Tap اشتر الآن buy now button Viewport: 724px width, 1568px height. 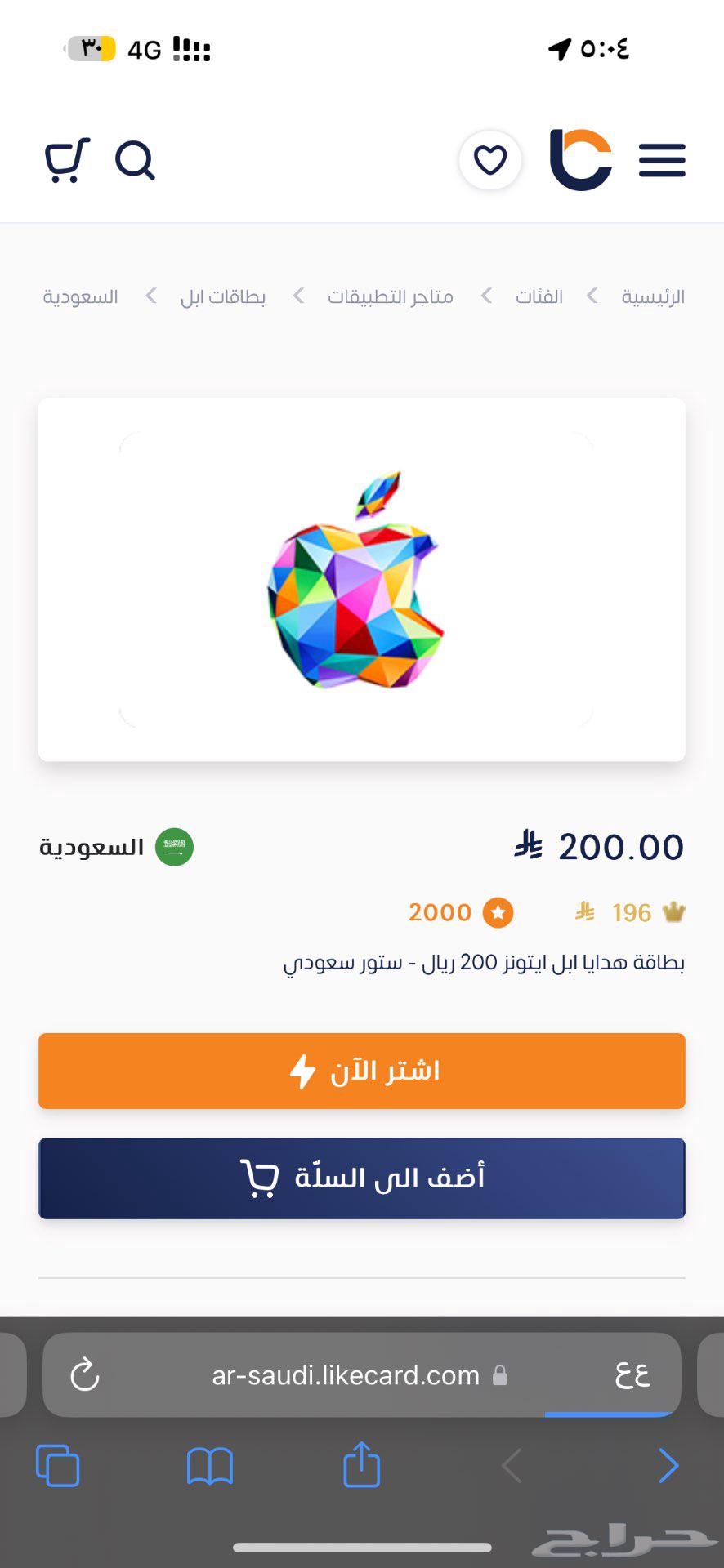[362, 1071]
